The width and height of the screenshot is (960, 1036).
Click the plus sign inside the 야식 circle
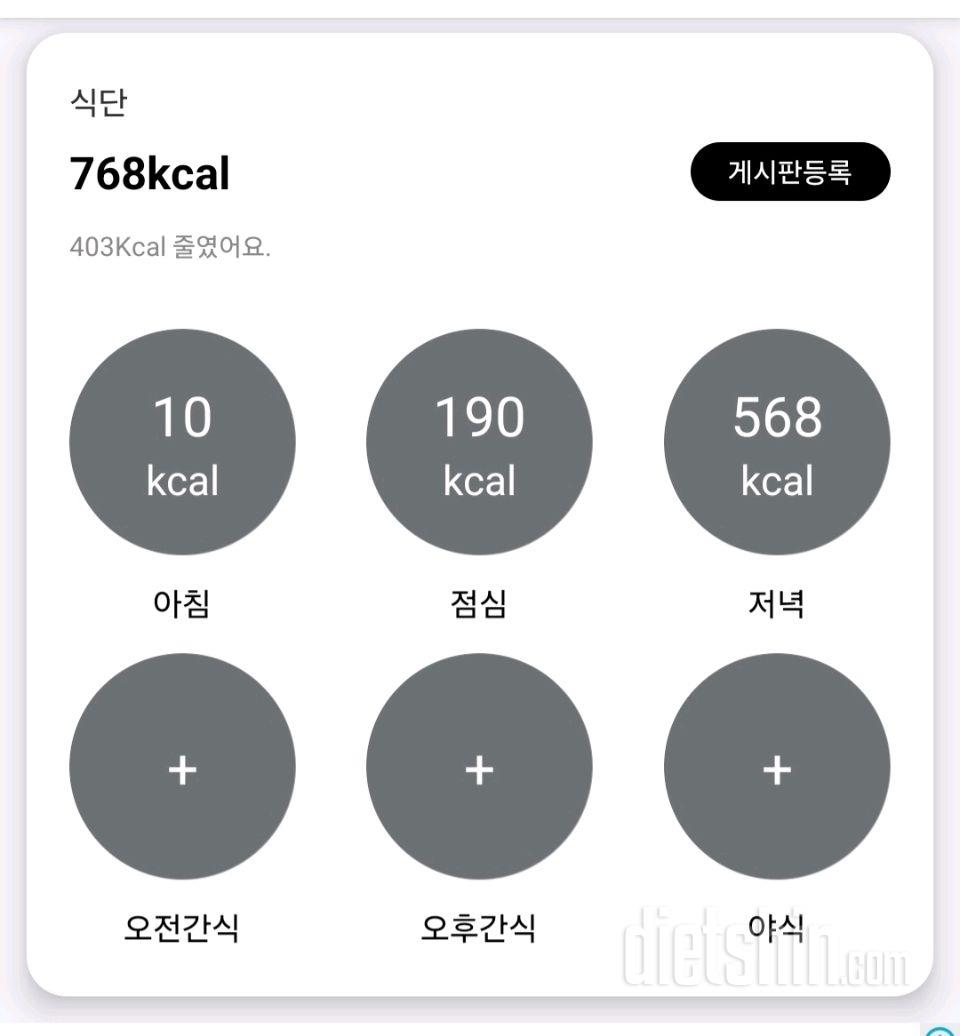776,770
